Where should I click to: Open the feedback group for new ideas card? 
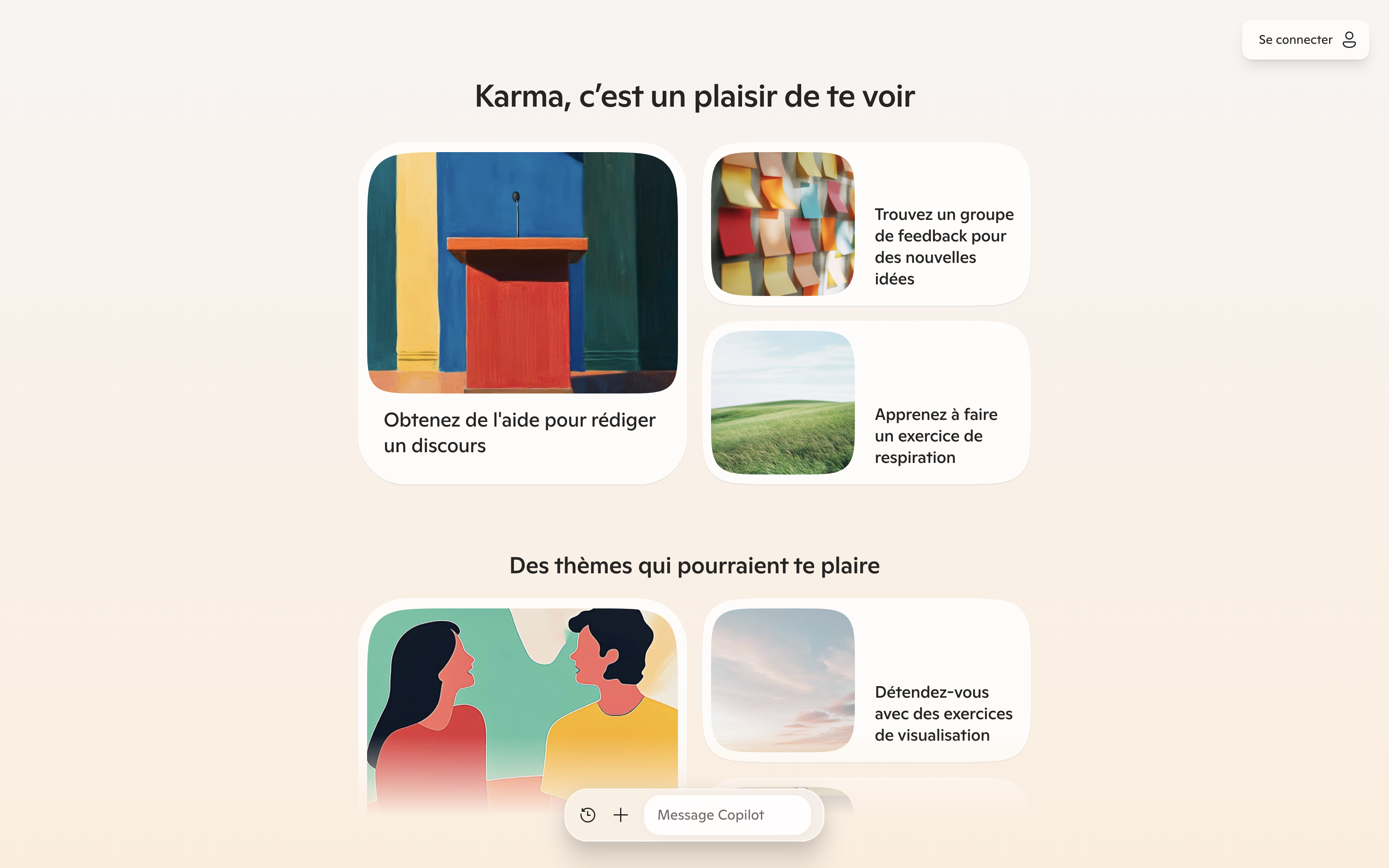click(x=866, y=224)
